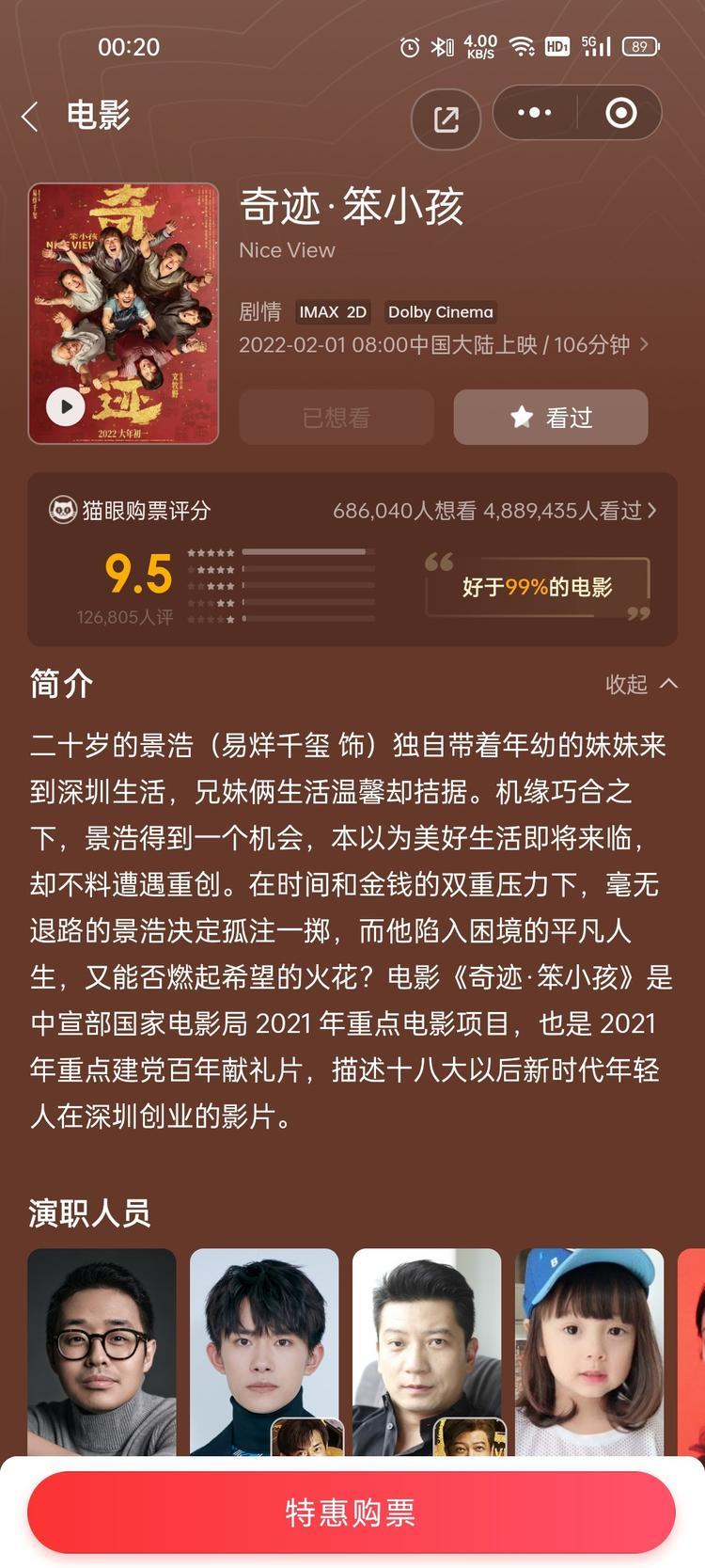Go back from the movie page
Image resolution: width=705 pixels, height=1568 pixels.
pos(30,117)
